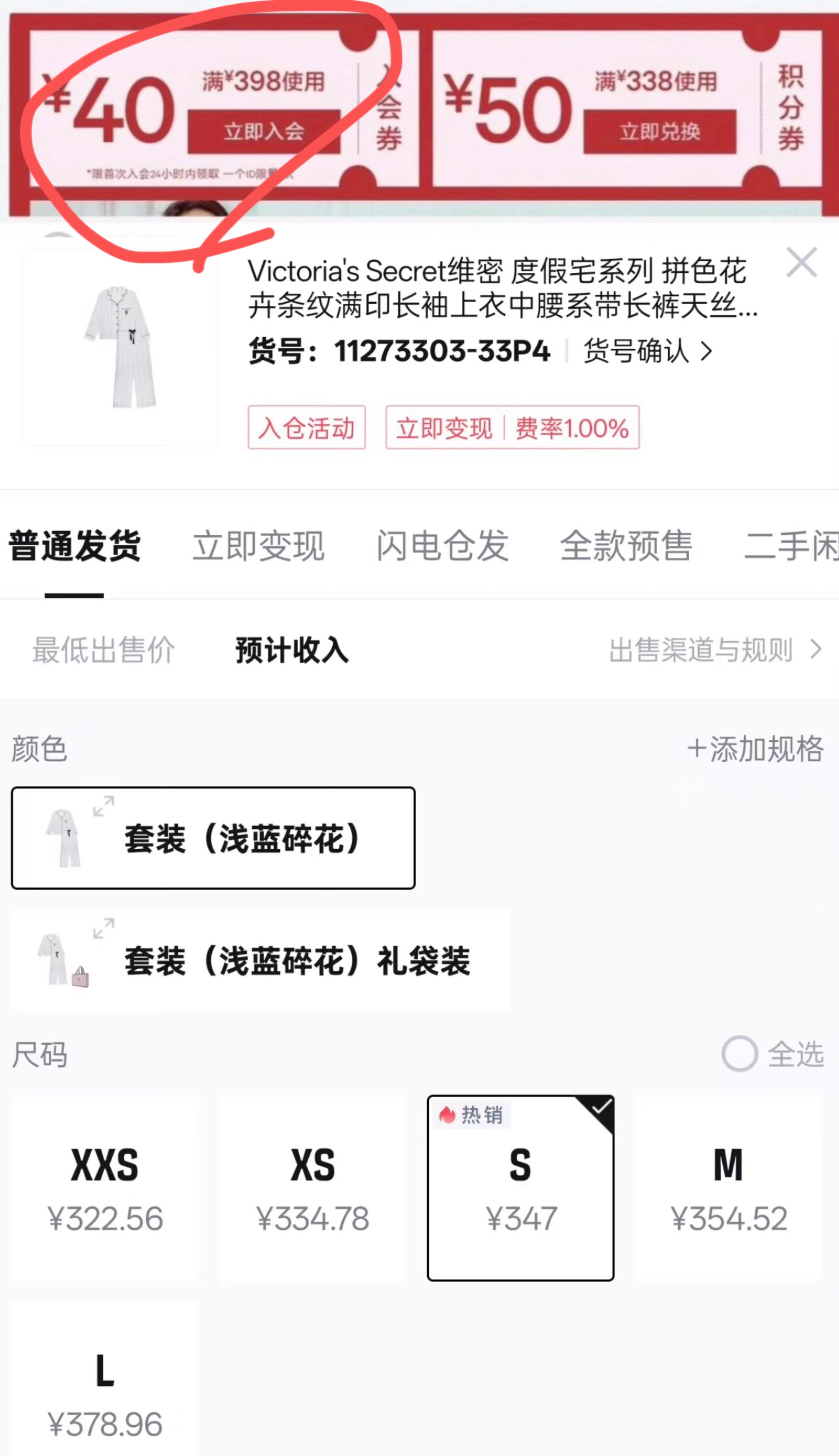Switch to the 立即变现 tab

258,545
